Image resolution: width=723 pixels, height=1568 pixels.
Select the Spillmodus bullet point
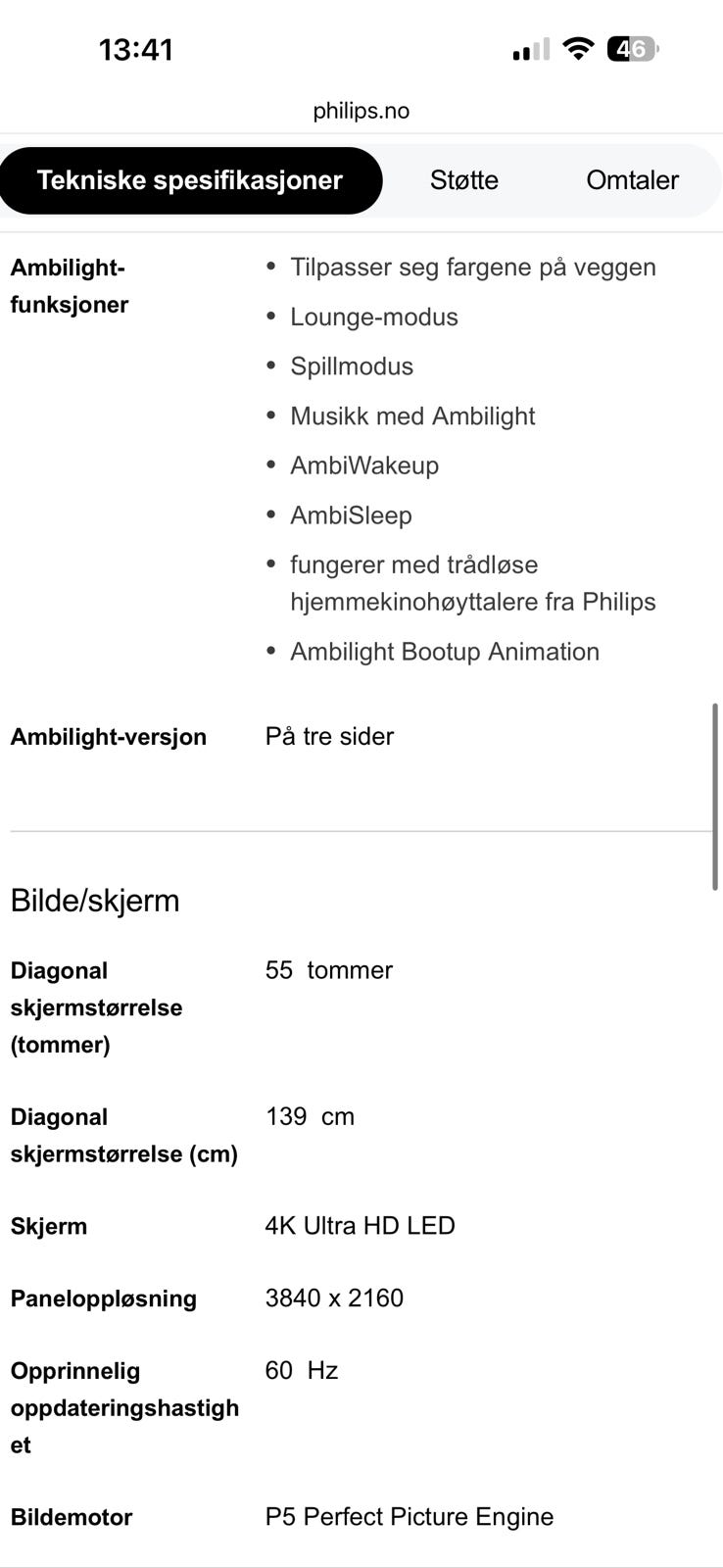(x=353, y=366)
